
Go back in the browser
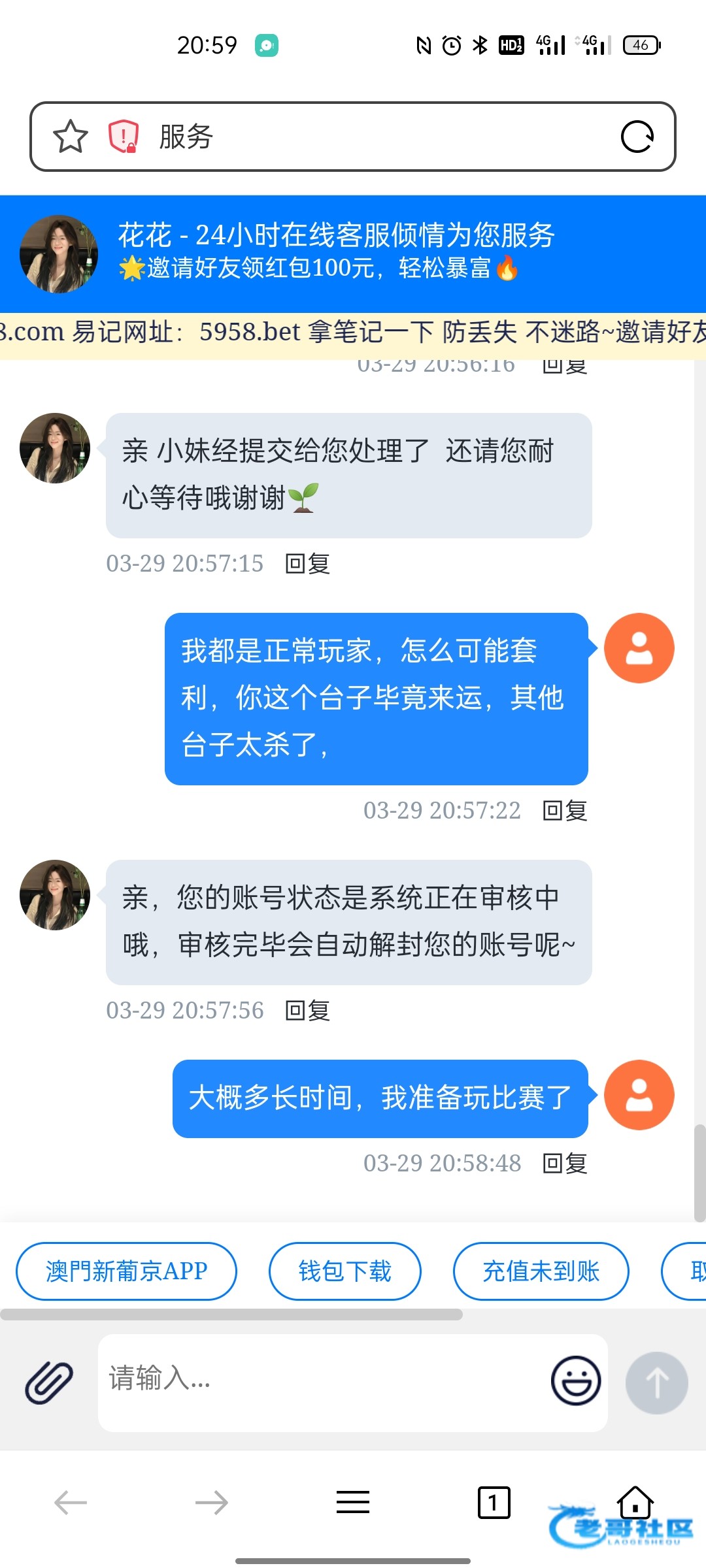pyautogui.click(x=71, y=1503)
